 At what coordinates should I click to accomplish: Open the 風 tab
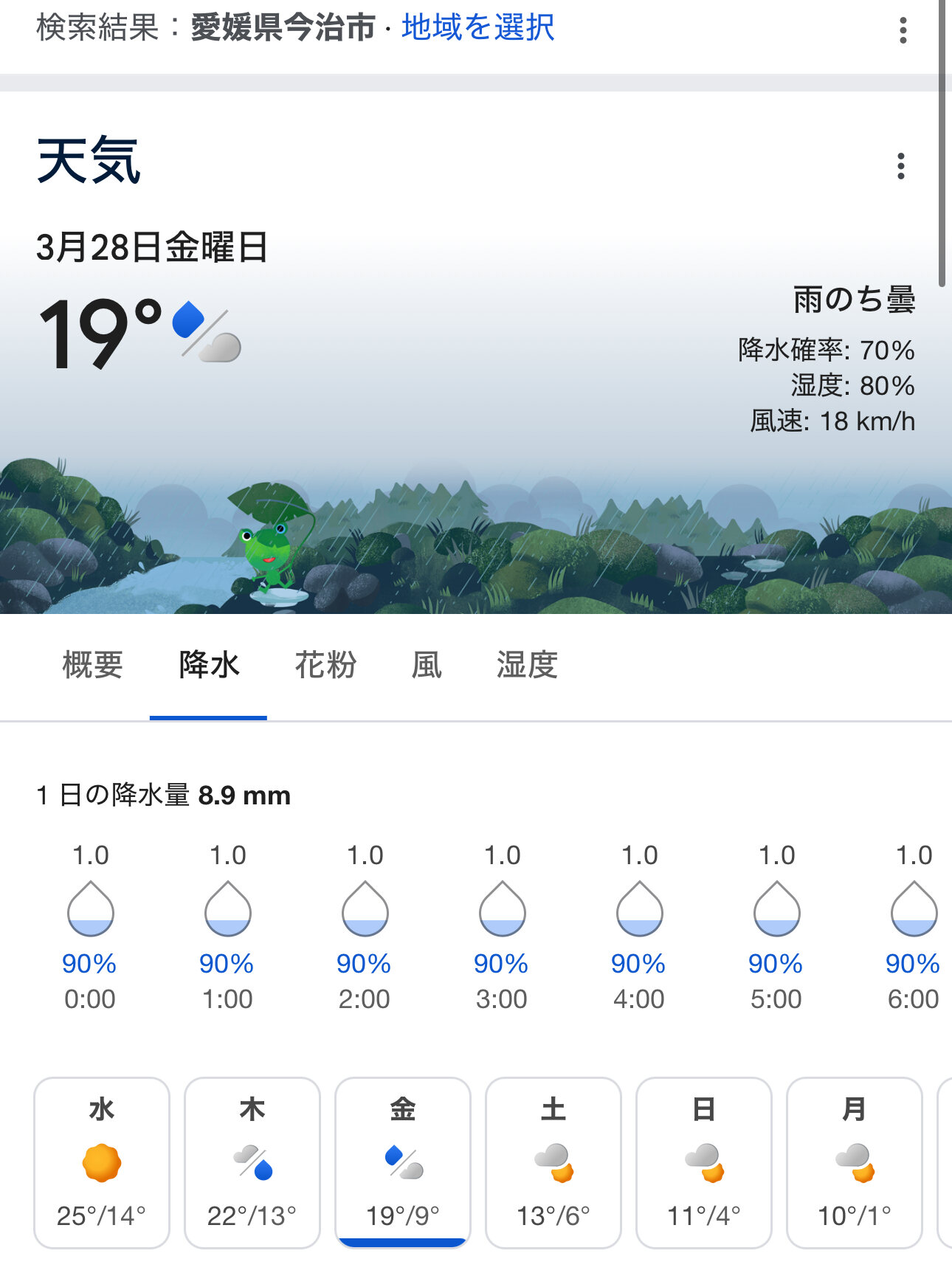tap(427, 665)
